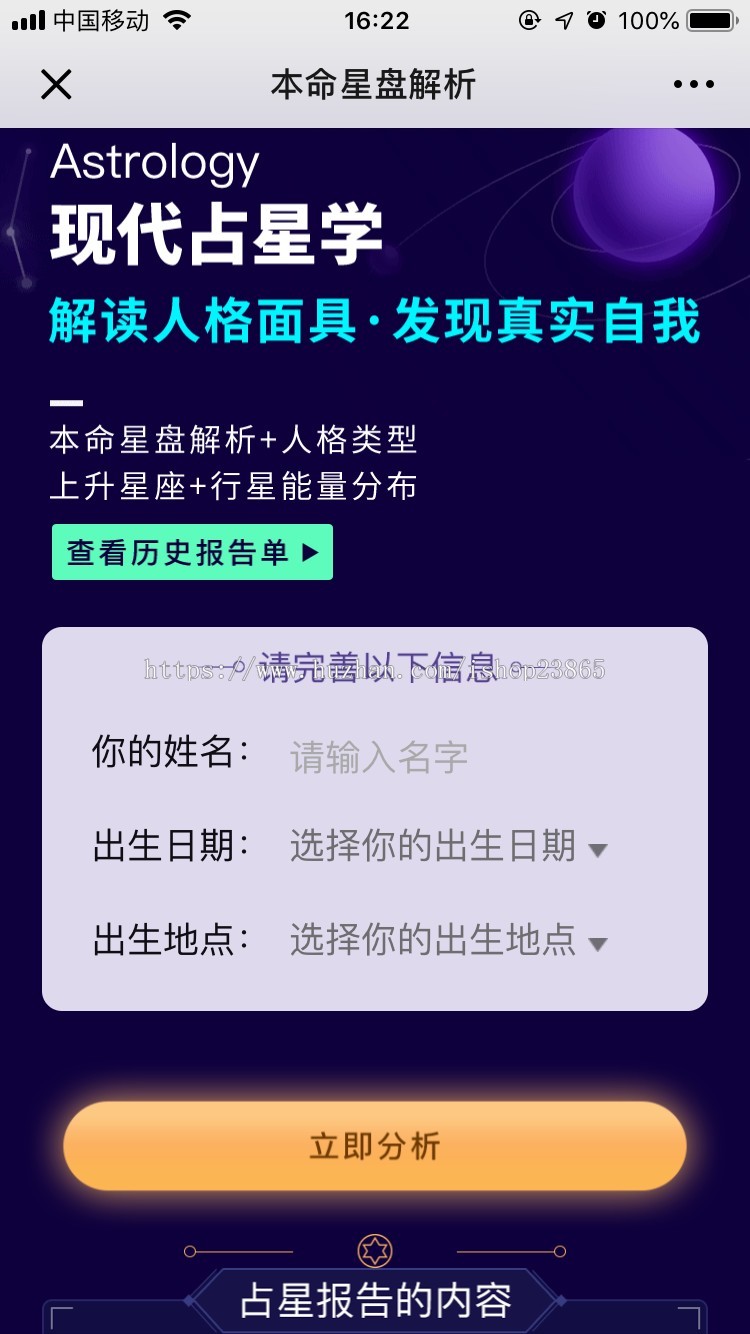Tap the 16:22 clock in the status bar
The height and width of the screenshot is (1334, 750).
[x=377, y=20]
